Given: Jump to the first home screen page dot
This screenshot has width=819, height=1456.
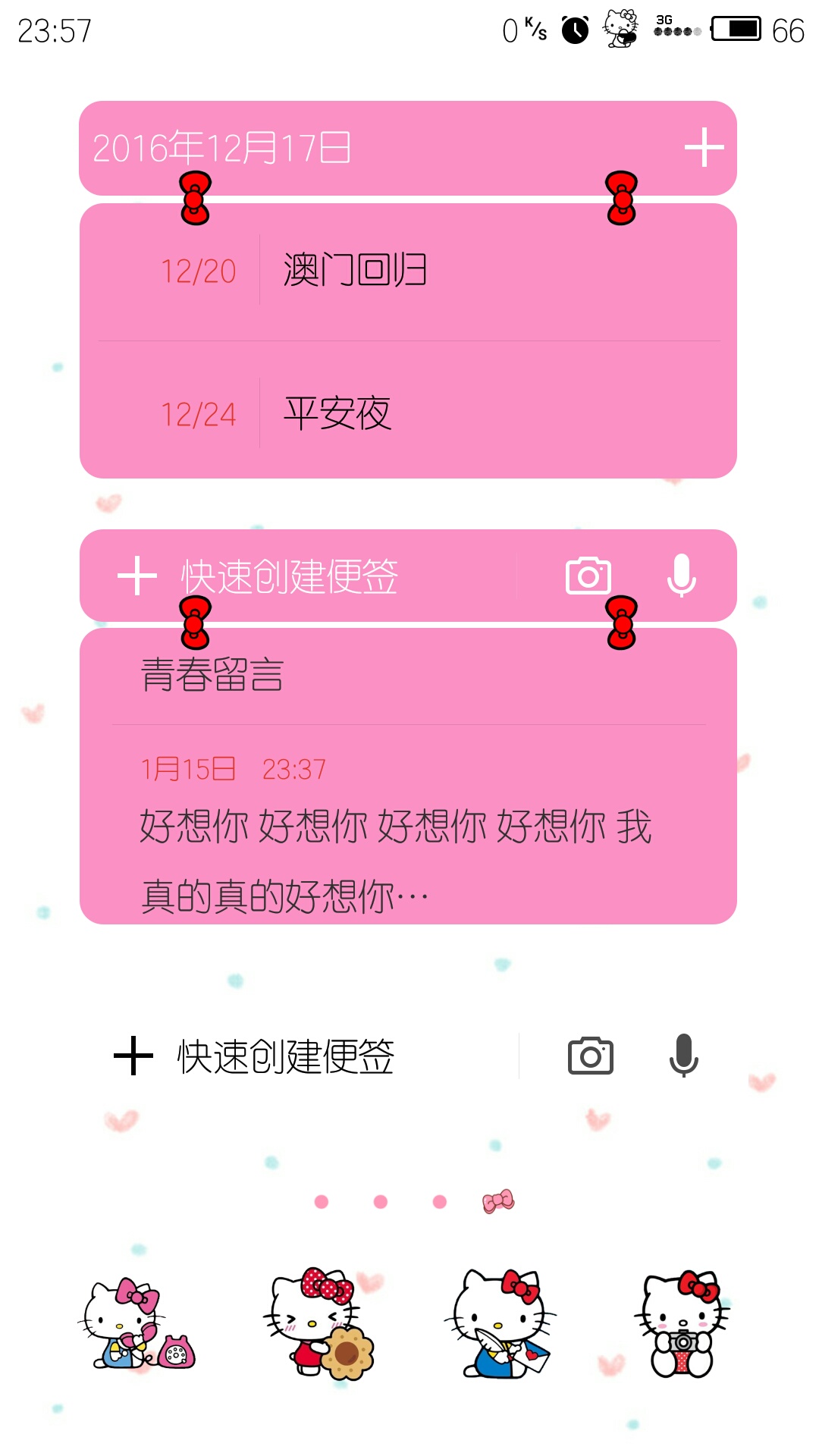Looking at the screenshot, I should [322, 1202].
